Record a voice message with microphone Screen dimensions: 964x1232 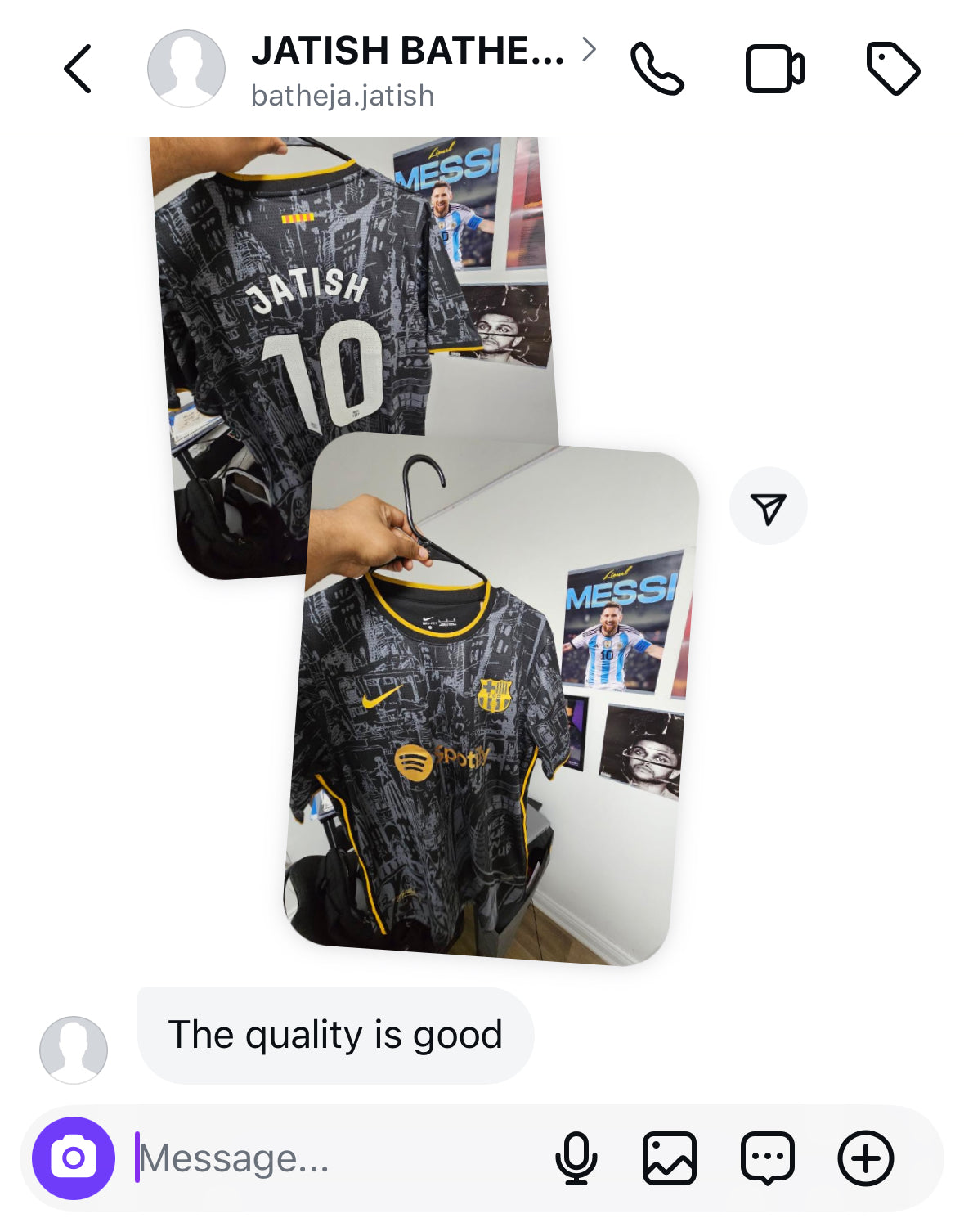click(x=576, y=1158)
